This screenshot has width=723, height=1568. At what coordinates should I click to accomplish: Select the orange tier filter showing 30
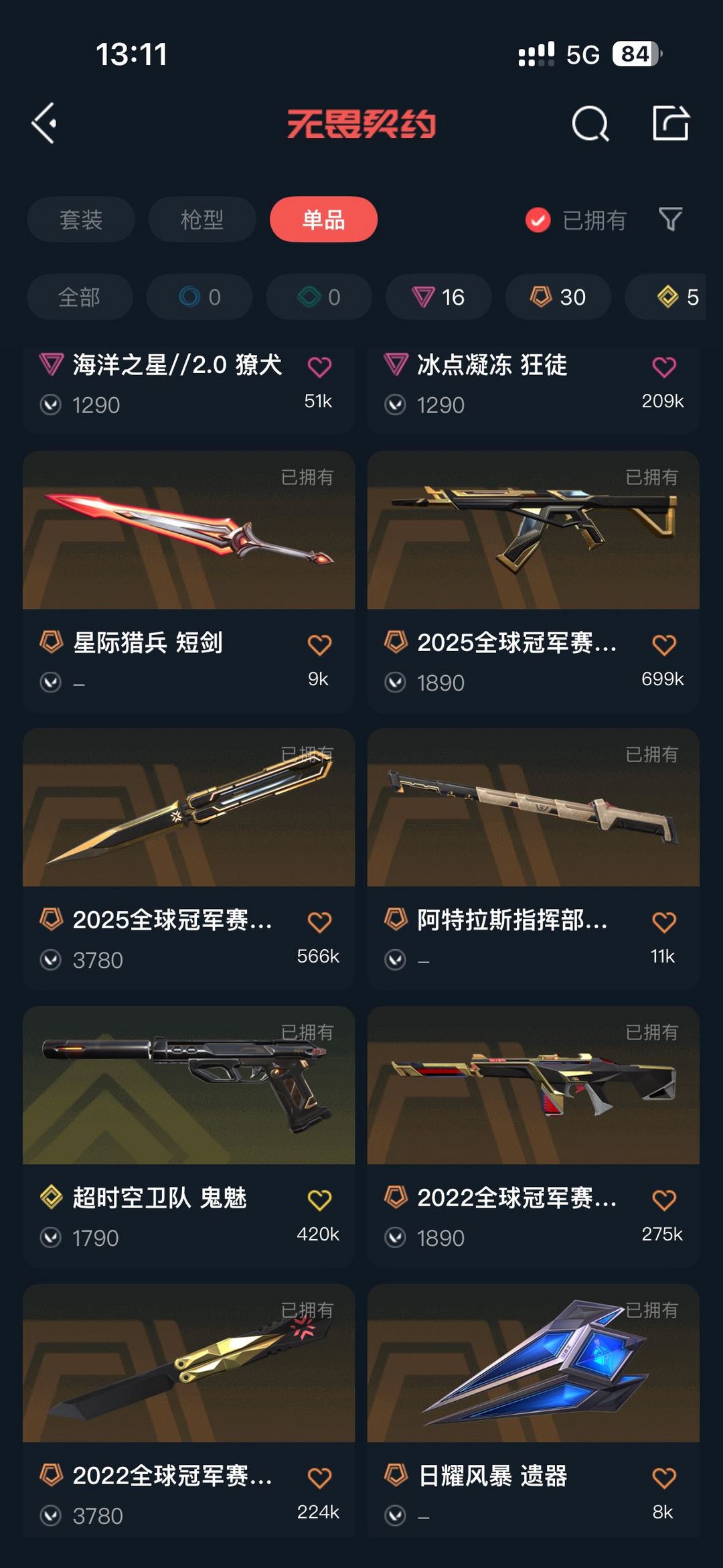pos(557,297)
